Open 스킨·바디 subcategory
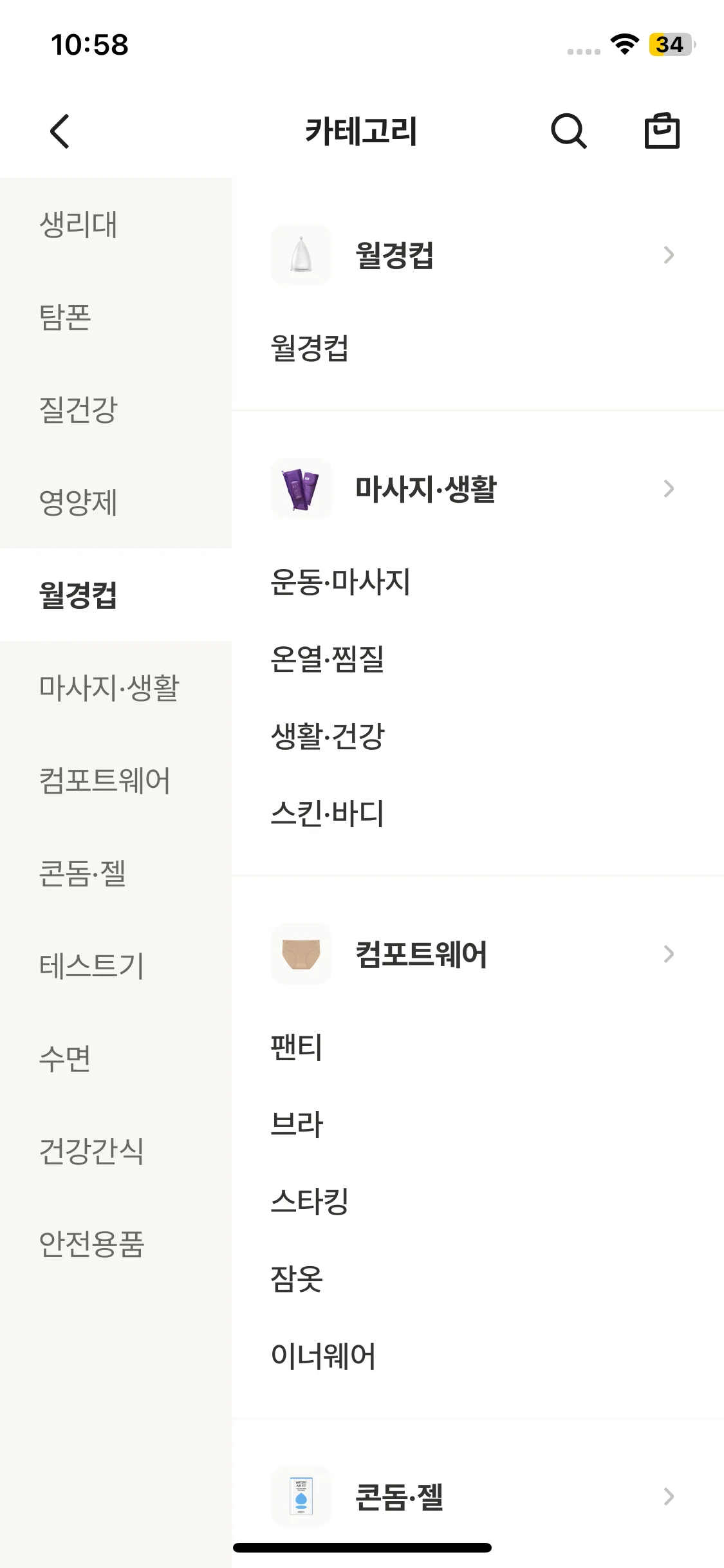 click(328, 813)
